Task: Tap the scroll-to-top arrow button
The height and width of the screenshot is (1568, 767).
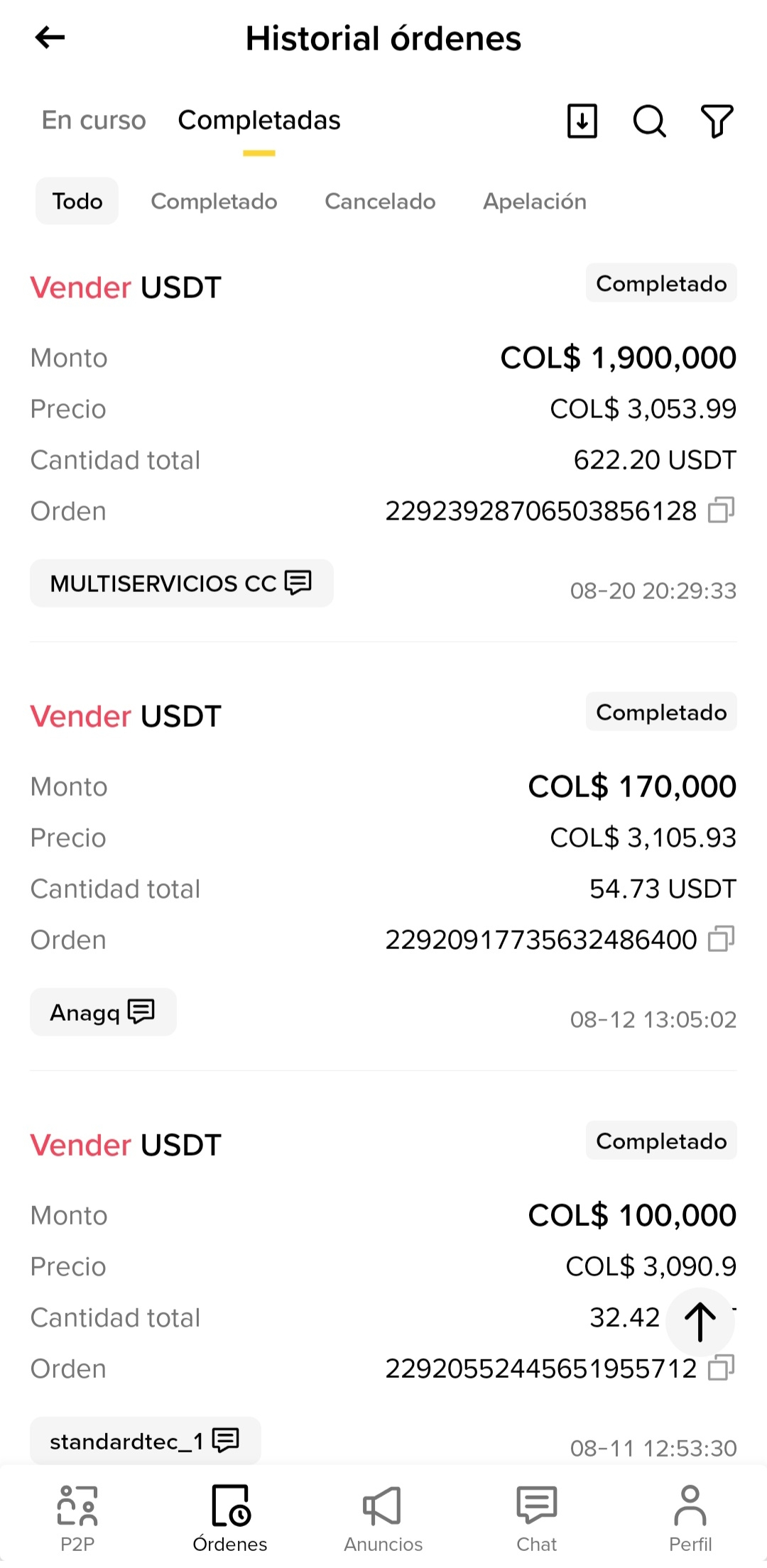Action: [x=700, y=1322]
